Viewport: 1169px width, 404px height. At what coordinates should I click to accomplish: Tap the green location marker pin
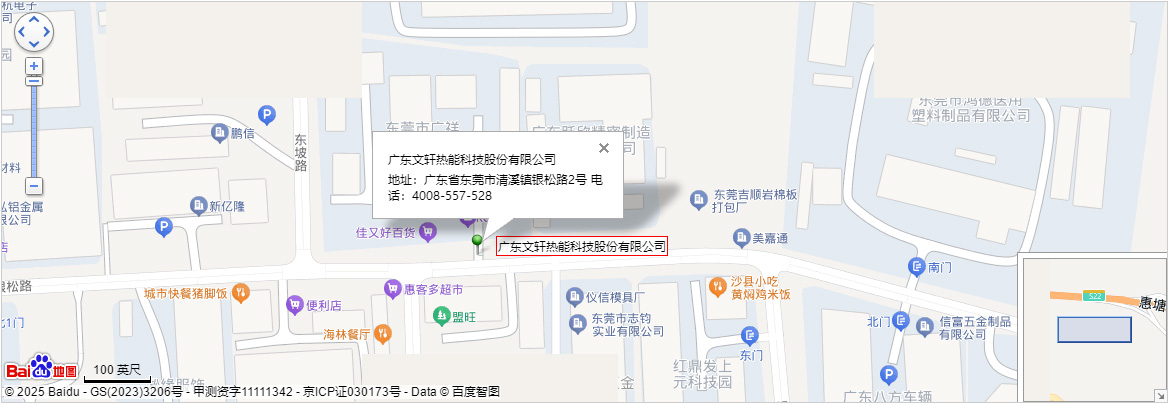(x=477, y=241)
